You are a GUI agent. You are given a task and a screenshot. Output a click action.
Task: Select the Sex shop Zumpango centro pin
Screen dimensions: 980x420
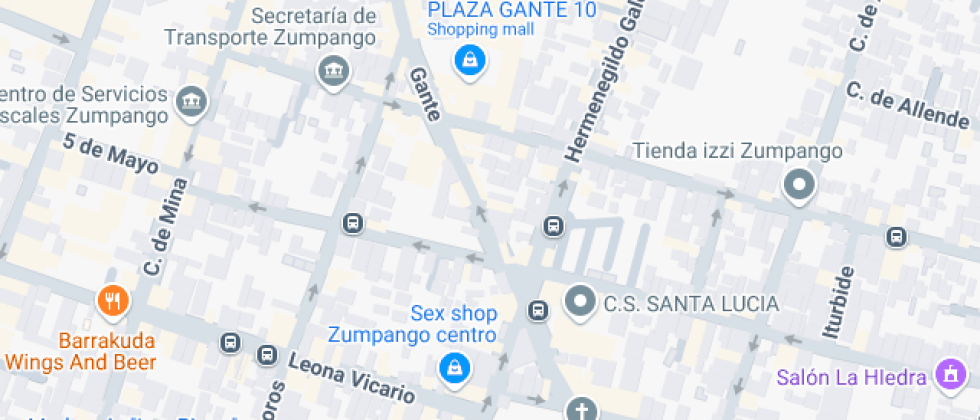click(455, 367)
